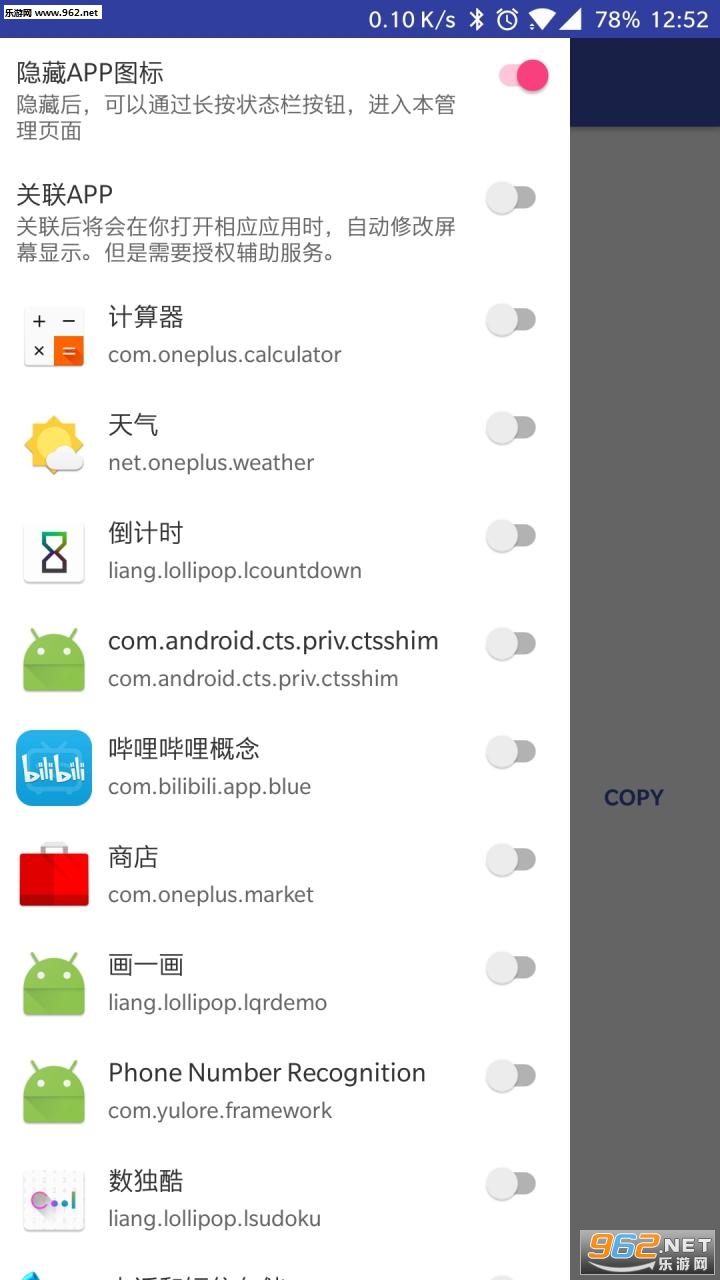
Task: Turn on 倒计时 app switch
Action: pos(511,536)
